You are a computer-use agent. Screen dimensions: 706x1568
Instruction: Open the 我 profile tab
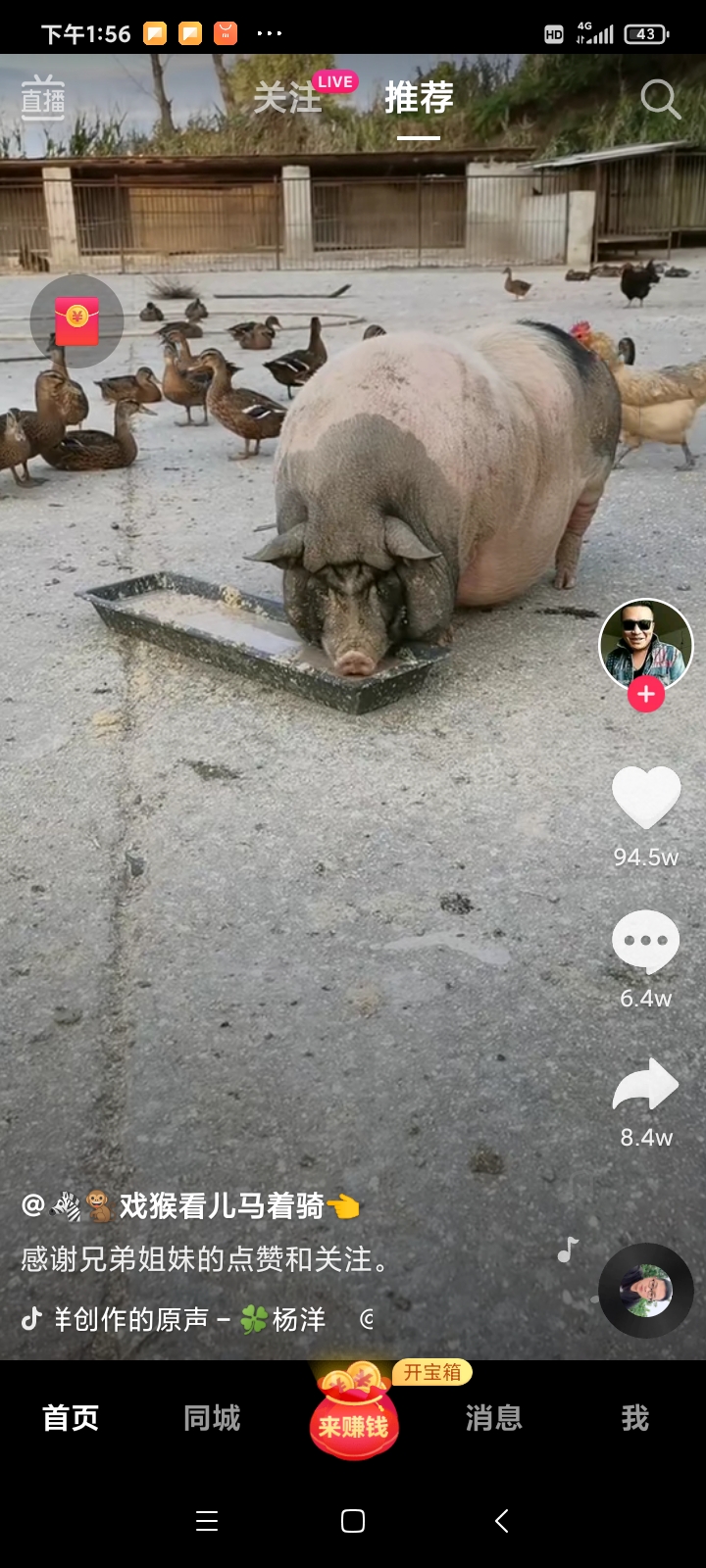[634, 1418]
